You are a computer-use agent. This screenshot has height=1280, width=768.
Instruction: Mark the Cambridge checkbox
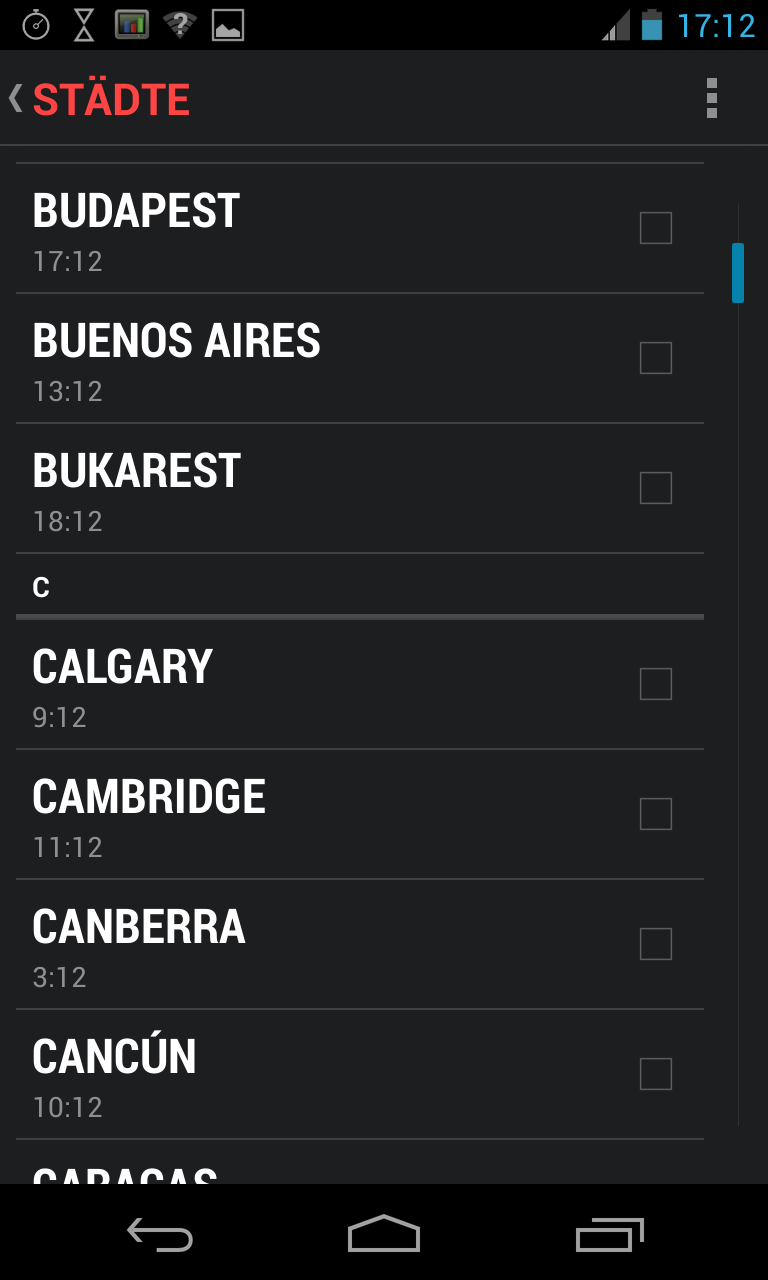point(655,814)
